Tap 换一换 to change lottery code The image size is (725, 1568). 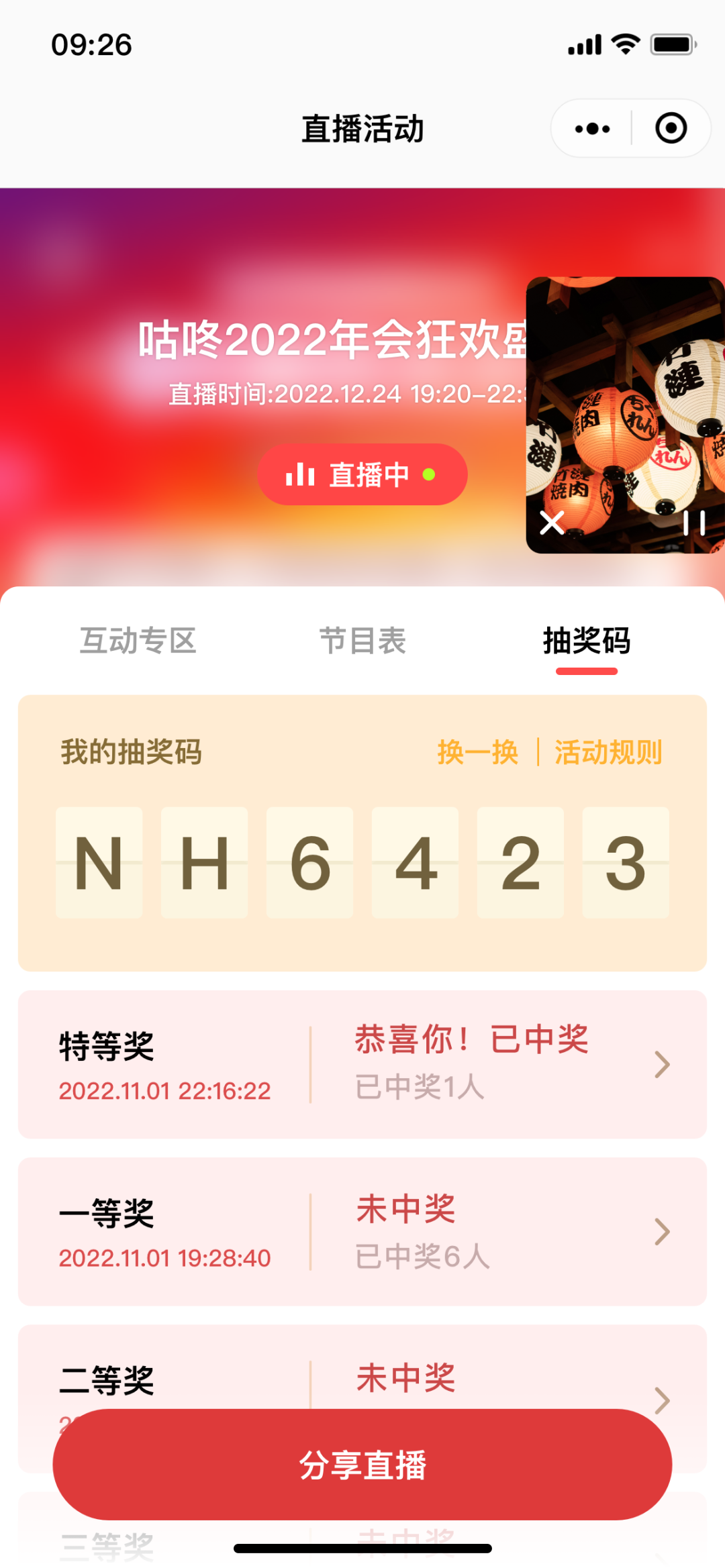click(477, 752)
